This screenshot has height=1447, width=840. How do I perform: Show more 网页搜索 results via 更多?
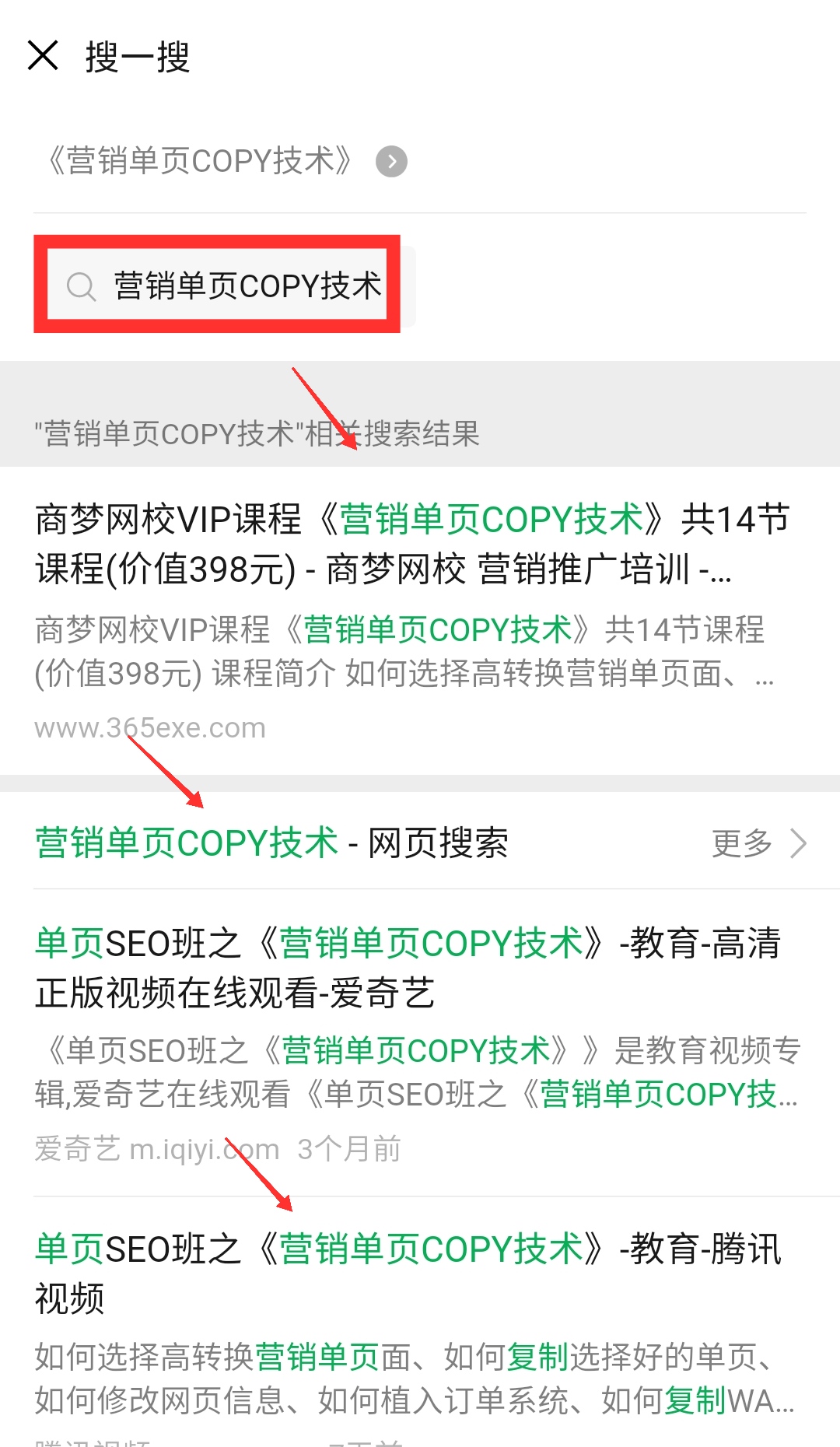[x=758, y=843]
